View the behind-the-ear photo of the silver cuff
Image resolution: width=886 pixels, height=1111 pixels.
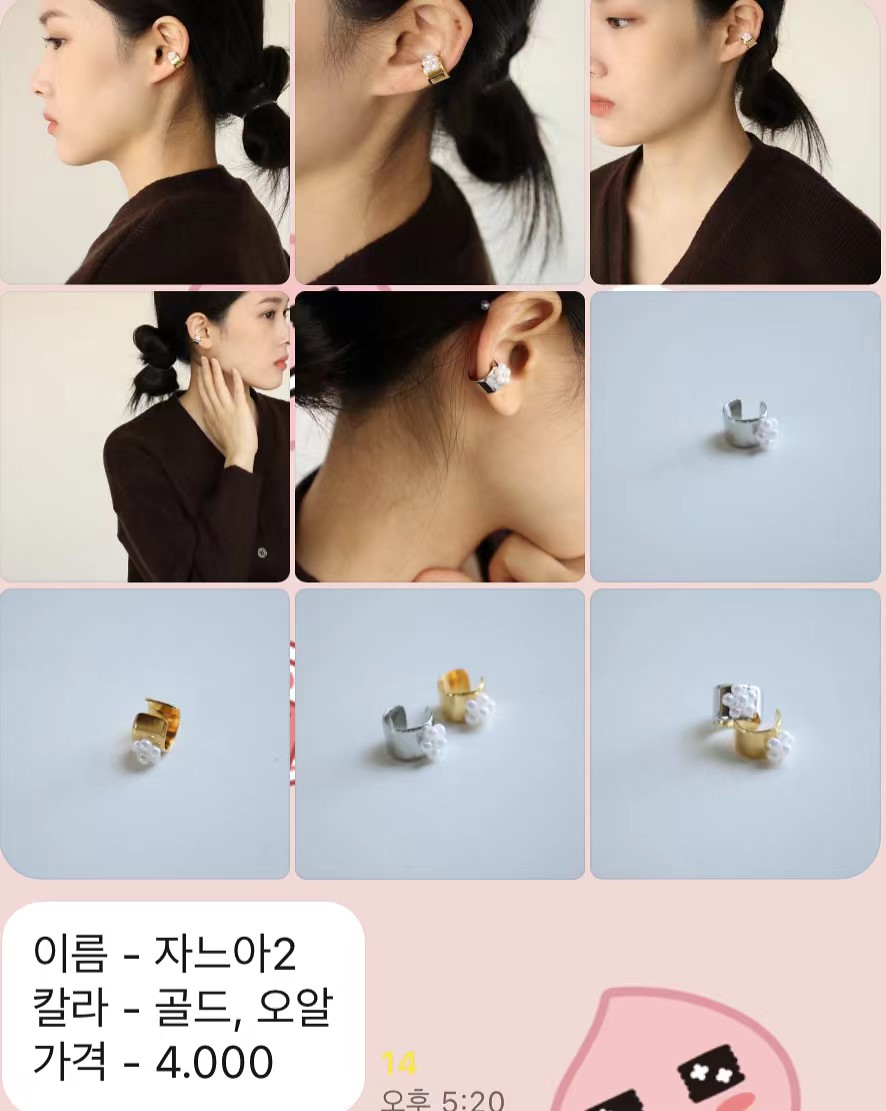[439, 436]
